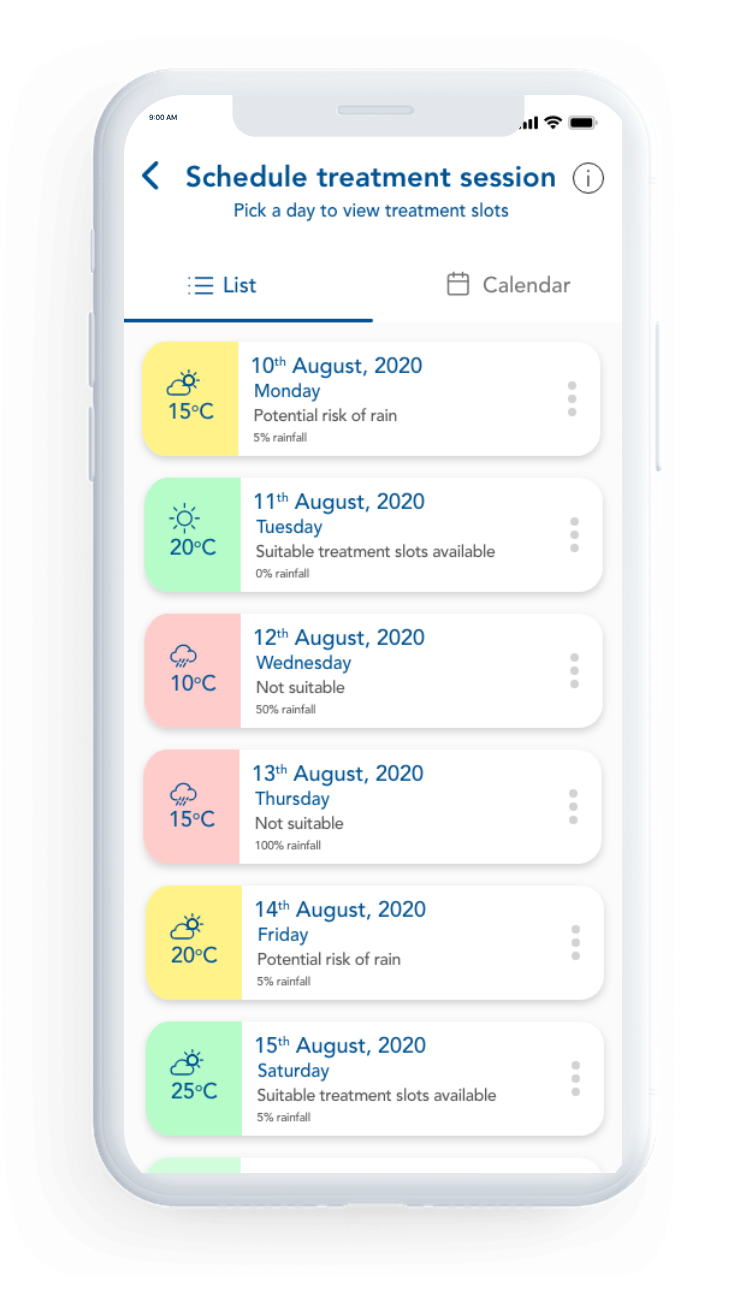The image size is (754, 1291).
Task: Open the info icon
Action: (588, 179)
